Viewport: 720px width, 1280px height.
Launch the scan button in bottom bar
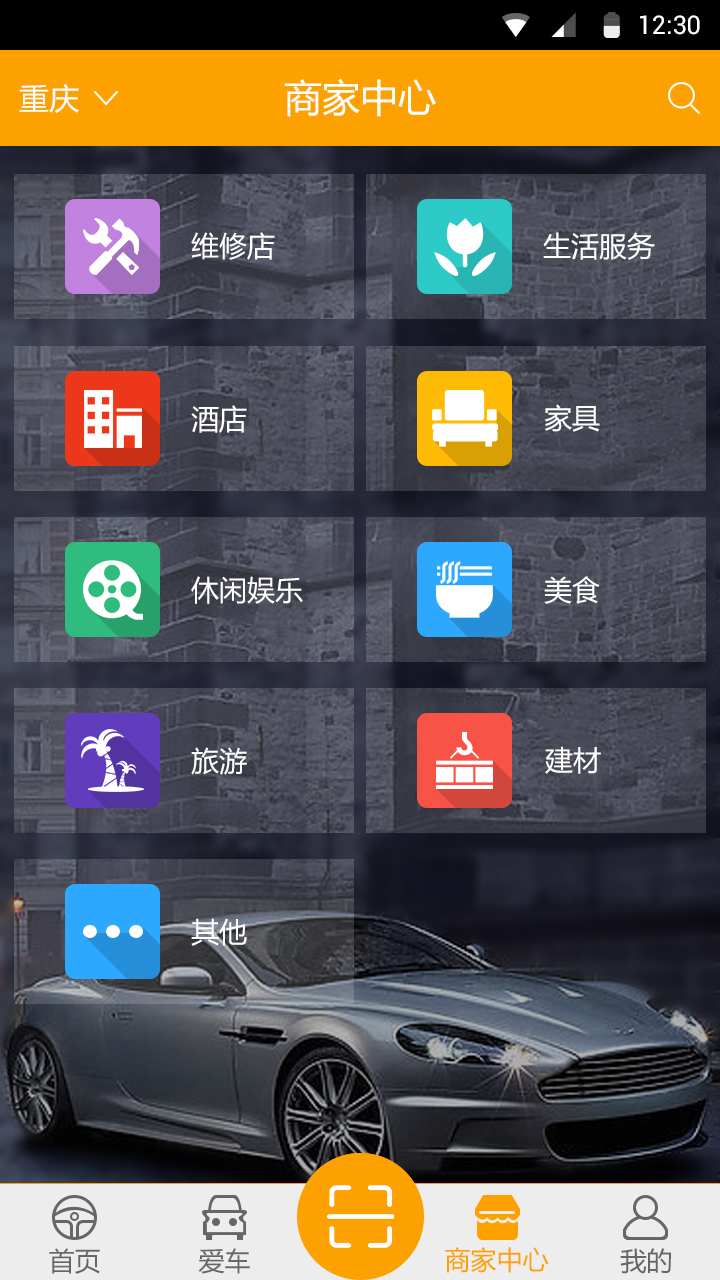point(360,1216)
